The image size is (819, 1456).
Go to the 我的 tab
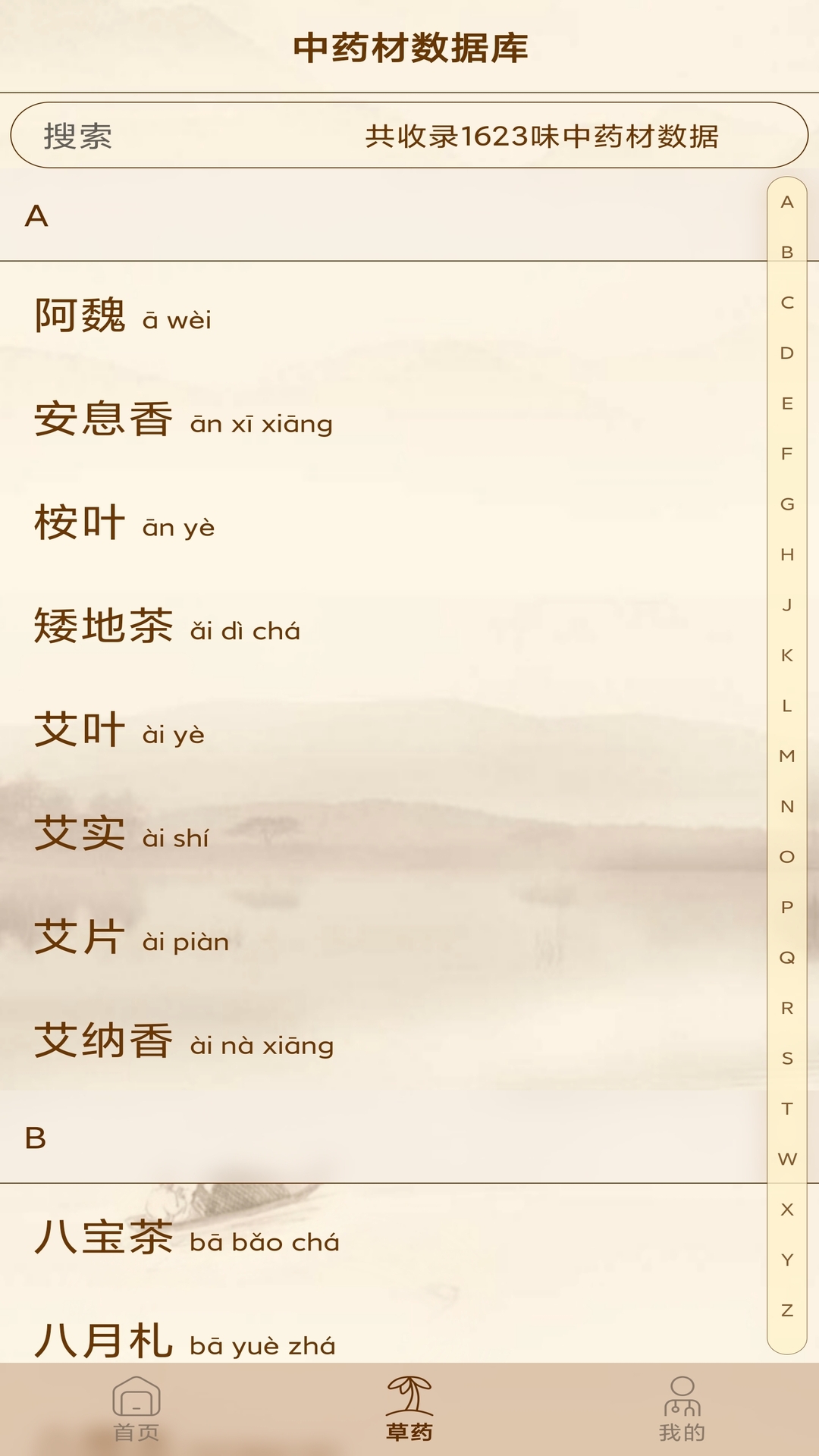coord(682,1410)
